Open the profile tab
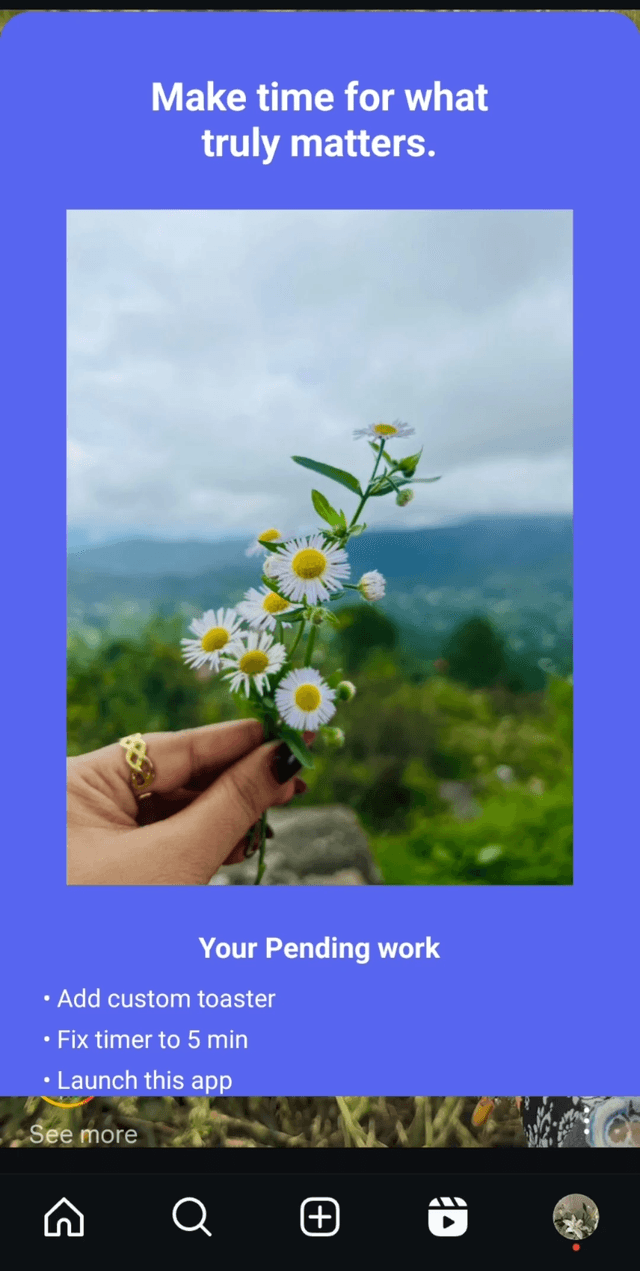Image resolution: width=640 pixels, height=1271 pixels. [x=576, y=1217]
